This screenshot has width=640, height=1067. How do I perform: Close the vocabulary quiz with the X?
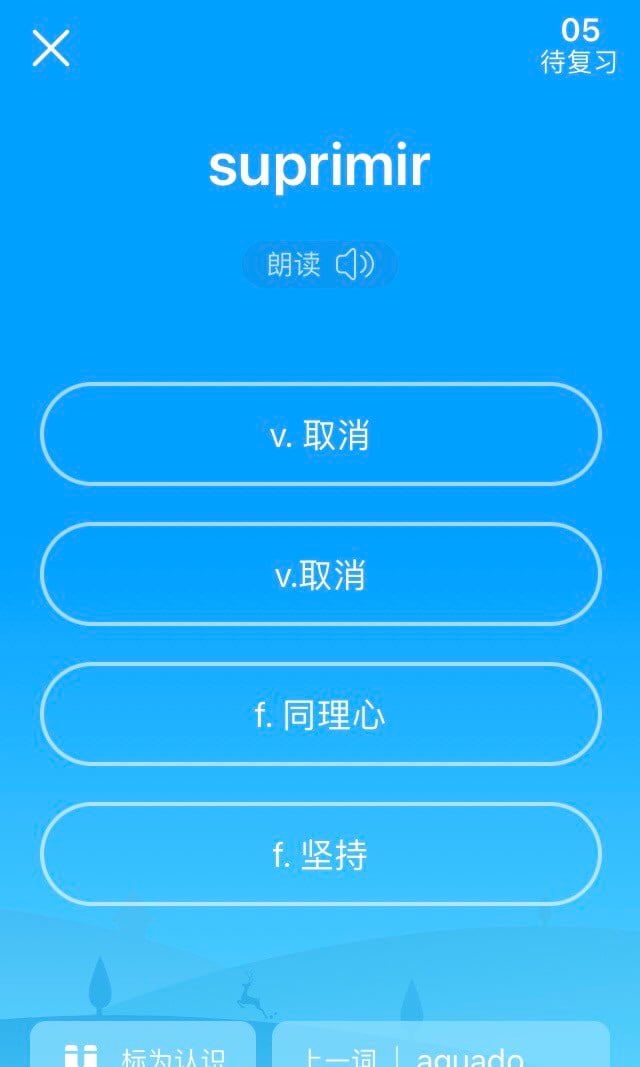coord(51,48)
